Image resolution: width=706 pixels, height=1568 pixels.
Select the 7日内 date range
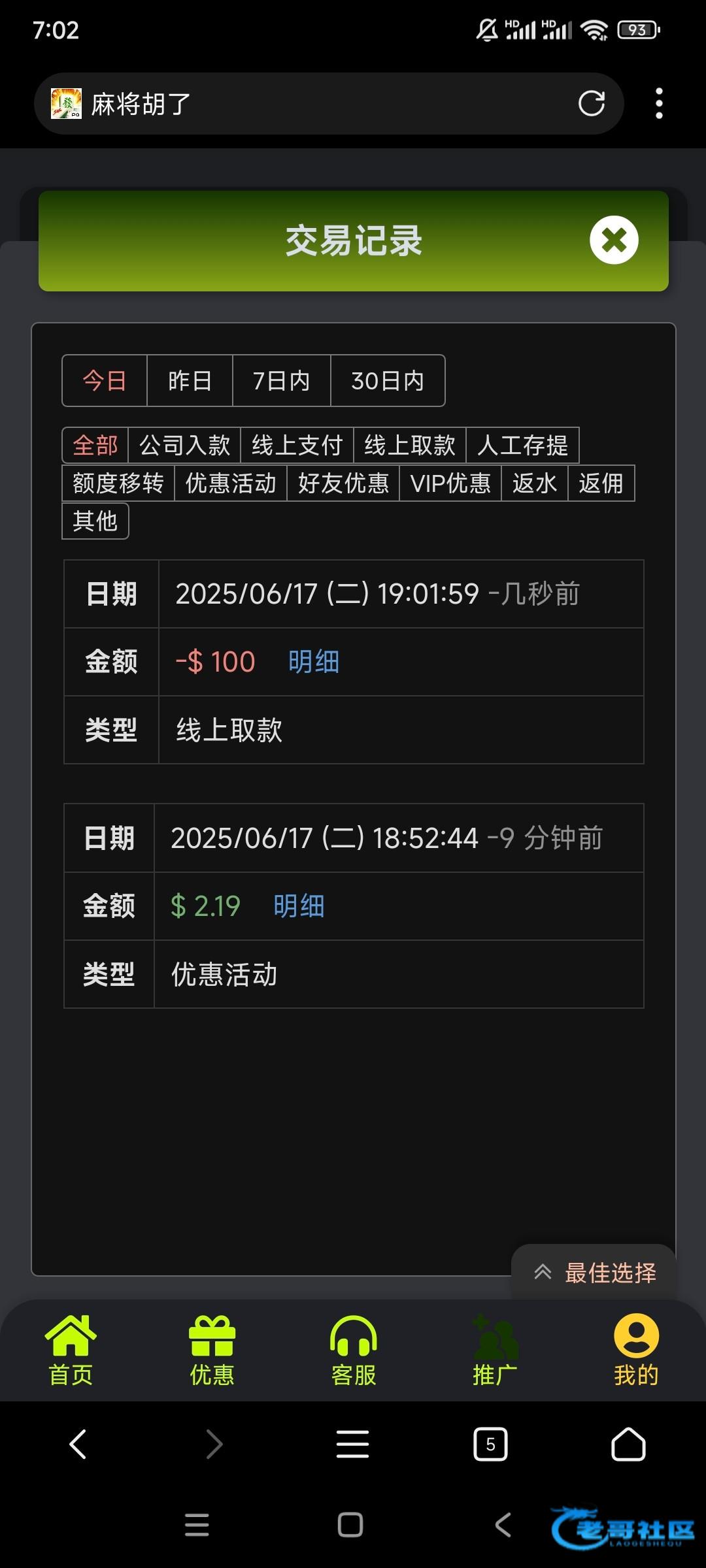(x=281, y=381)
